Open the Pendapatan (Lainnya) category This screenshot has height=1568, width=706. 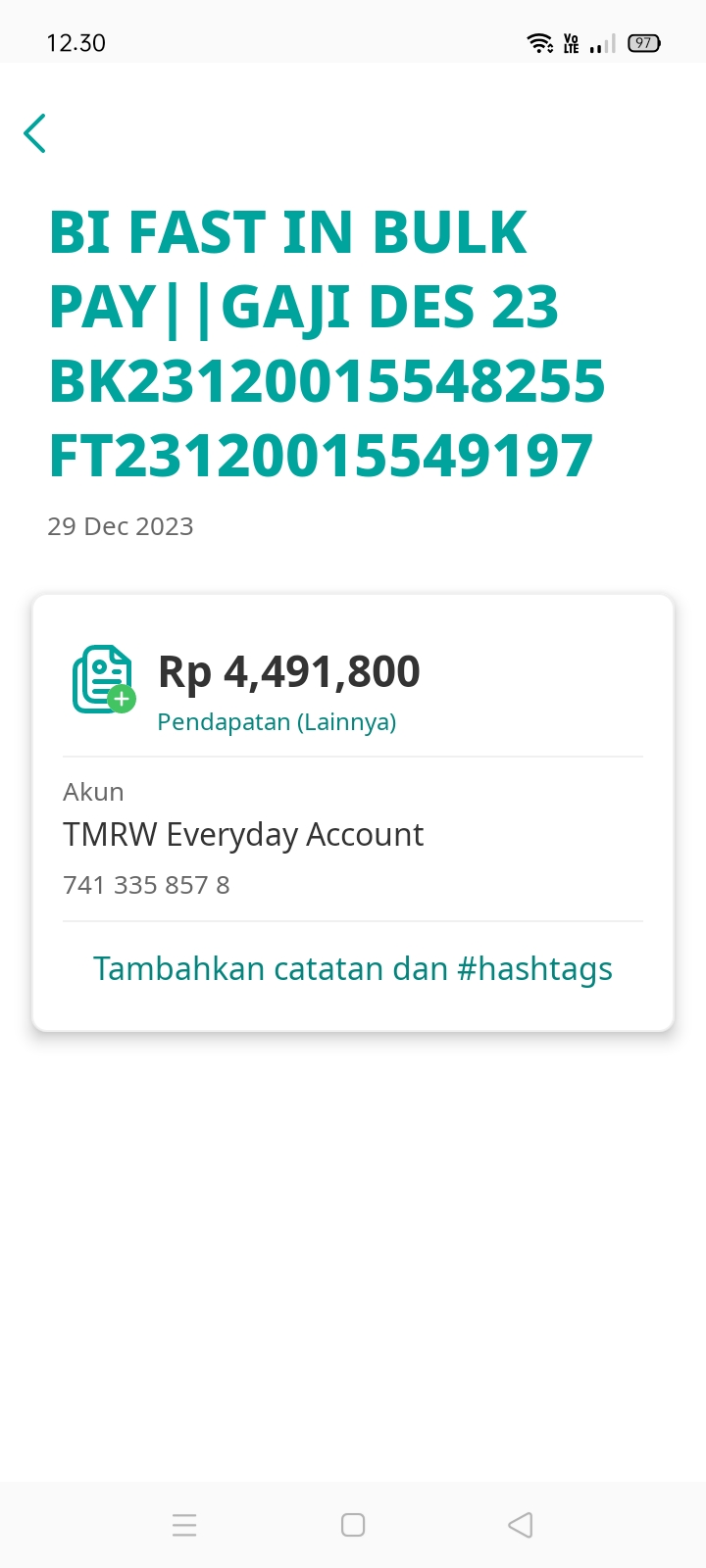coord(277,722)
